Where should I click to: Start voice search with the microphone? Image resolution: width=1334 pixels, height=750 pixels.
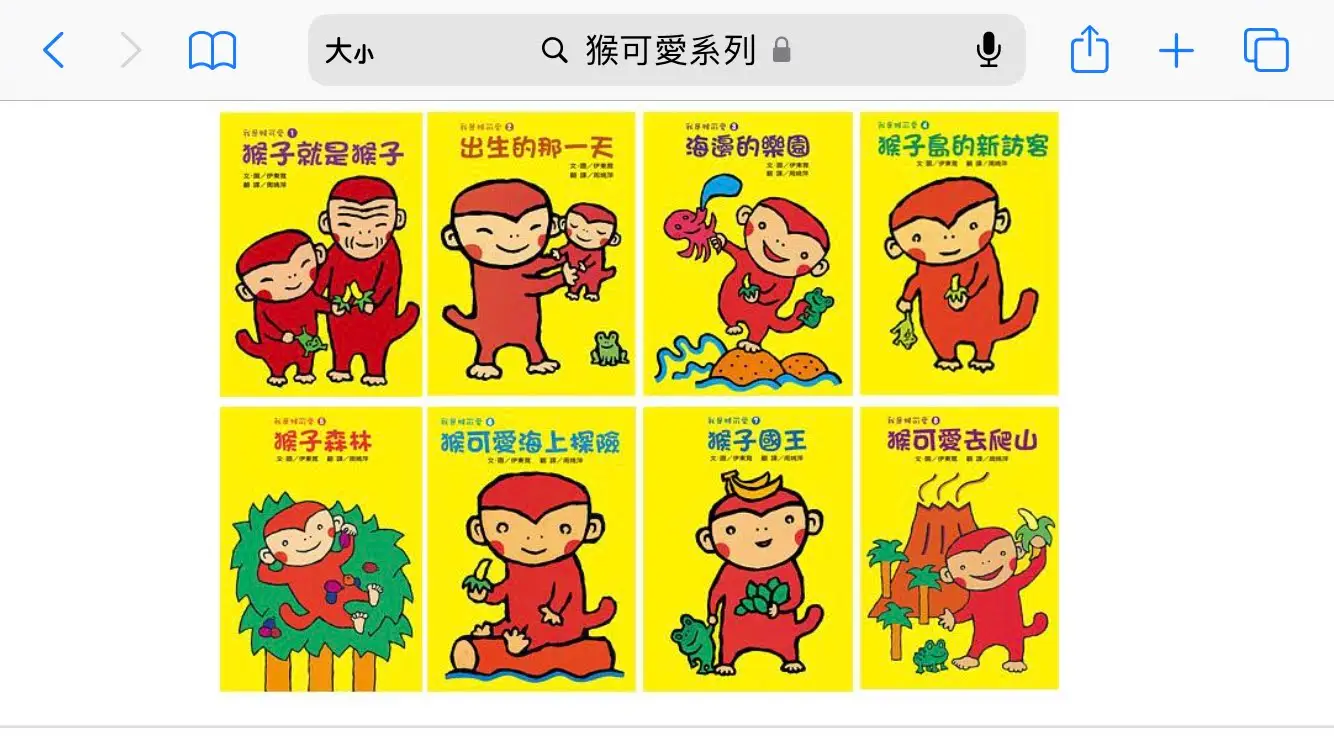pyautogui.click(x=988, y=50)
